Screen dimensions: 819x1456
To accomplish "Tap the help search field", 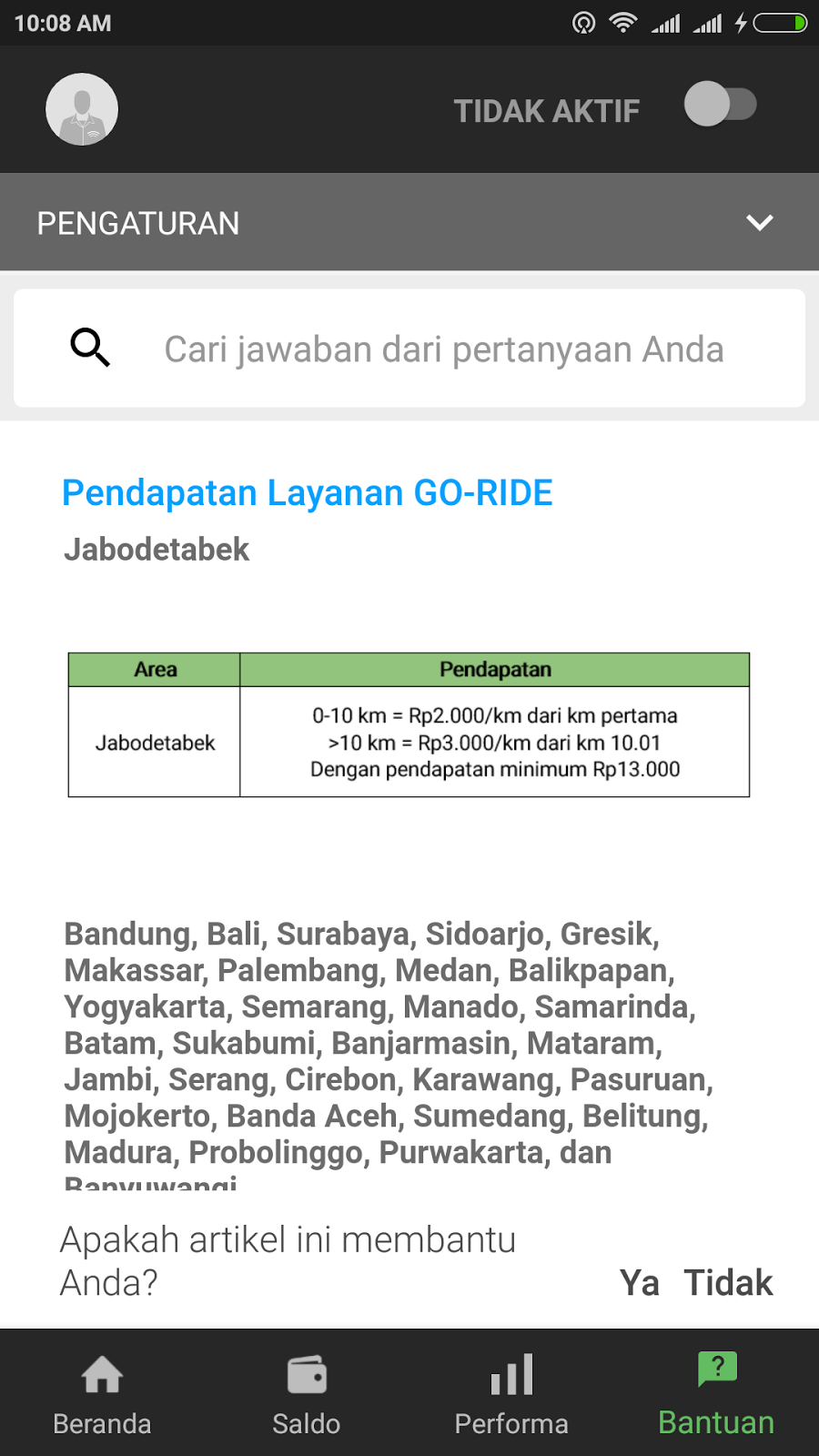I will (409, 349).
